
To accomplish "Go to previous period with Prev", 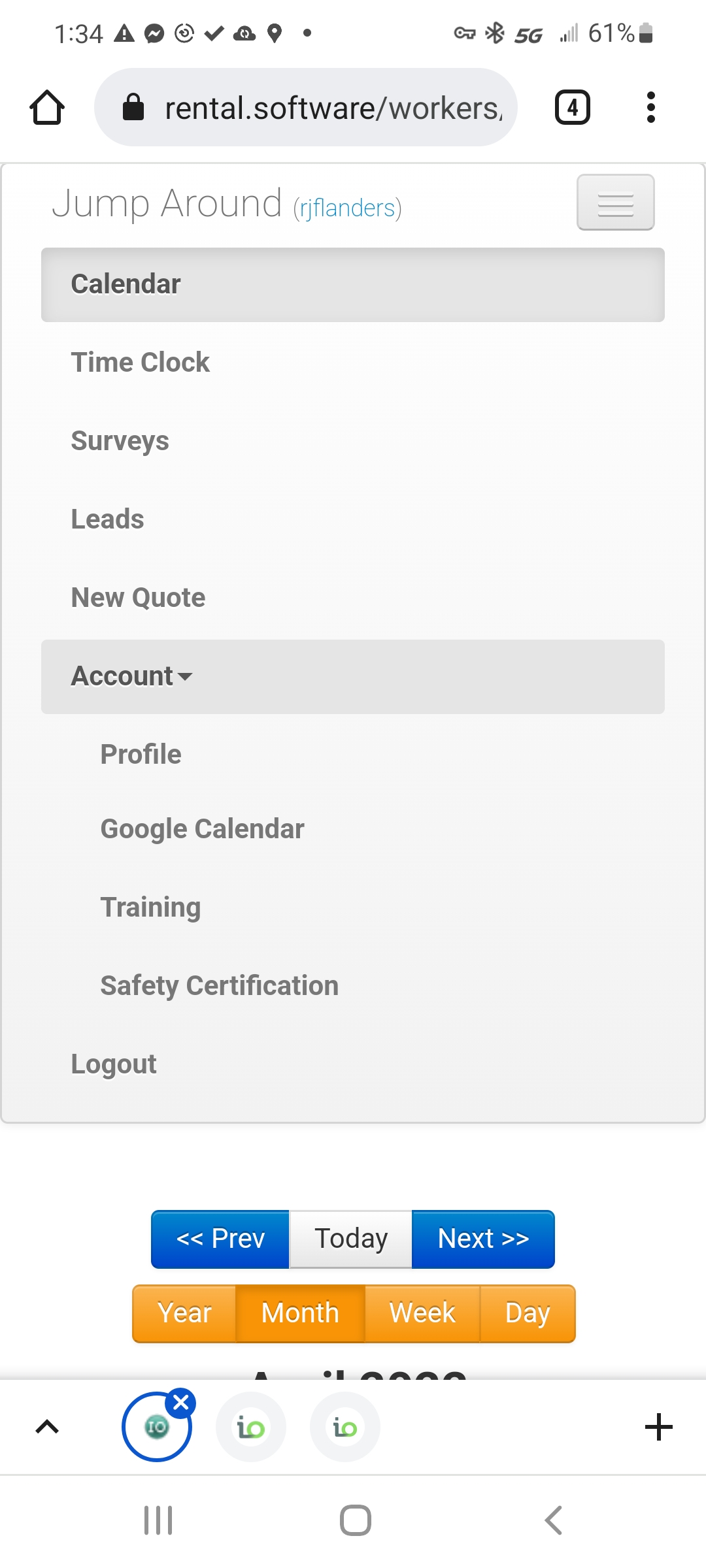I will 220,1239.
